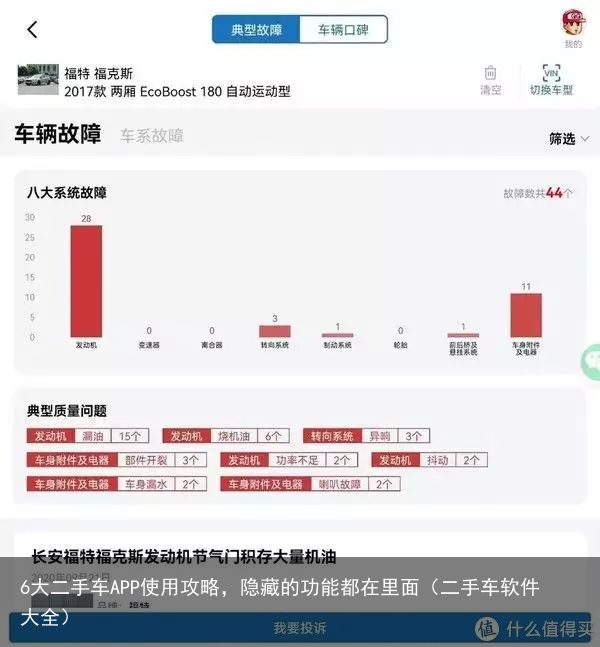Viewport: 600px width, 647px height.
Task: Open 车身附件及电器 车身漏水 issue chip
Action: (x=115, y=484)
